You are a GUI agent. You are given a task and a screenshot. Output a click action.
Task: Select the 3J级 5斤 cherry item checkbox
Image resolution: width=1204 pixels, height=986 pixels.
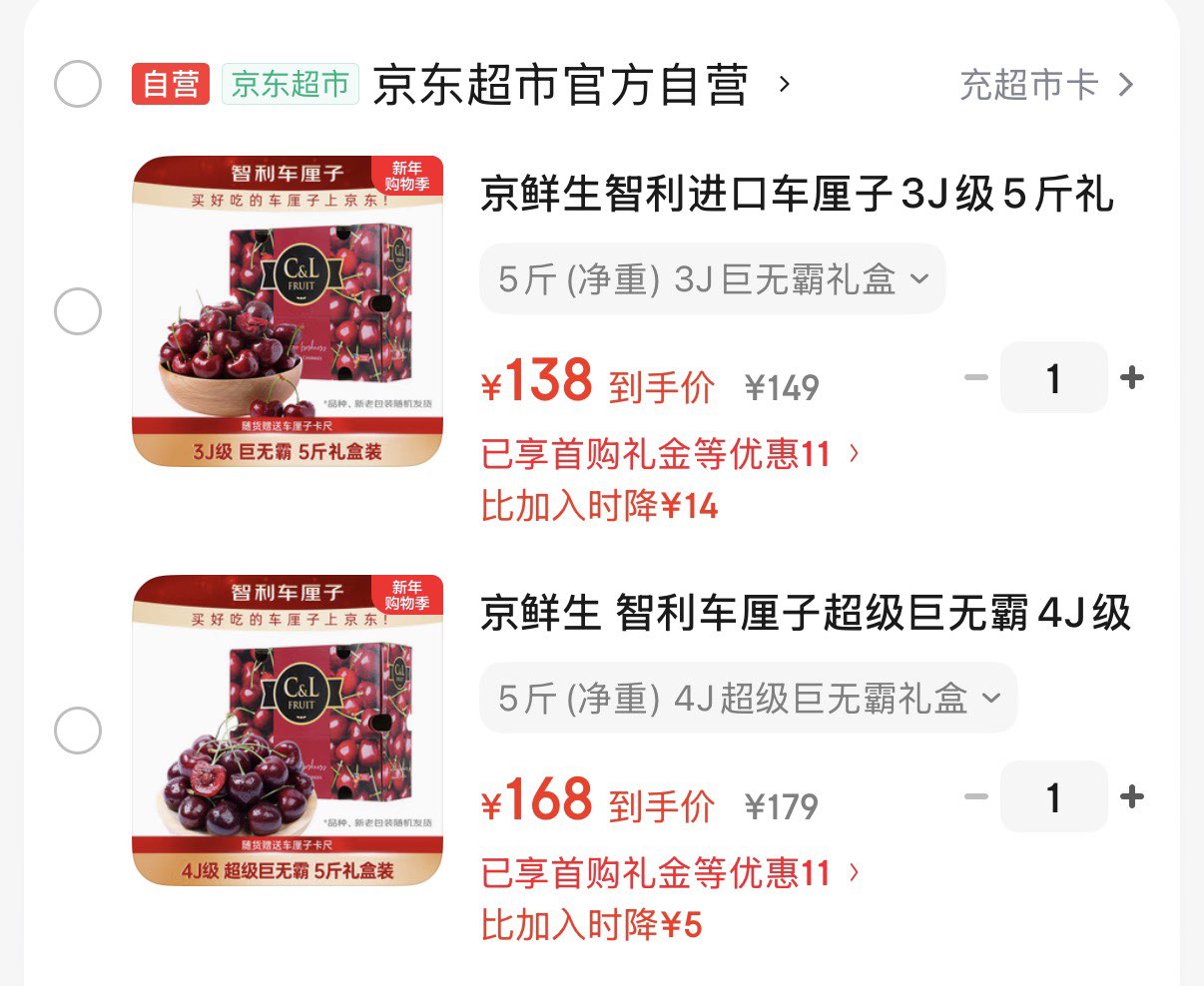[x=78, y=312]
